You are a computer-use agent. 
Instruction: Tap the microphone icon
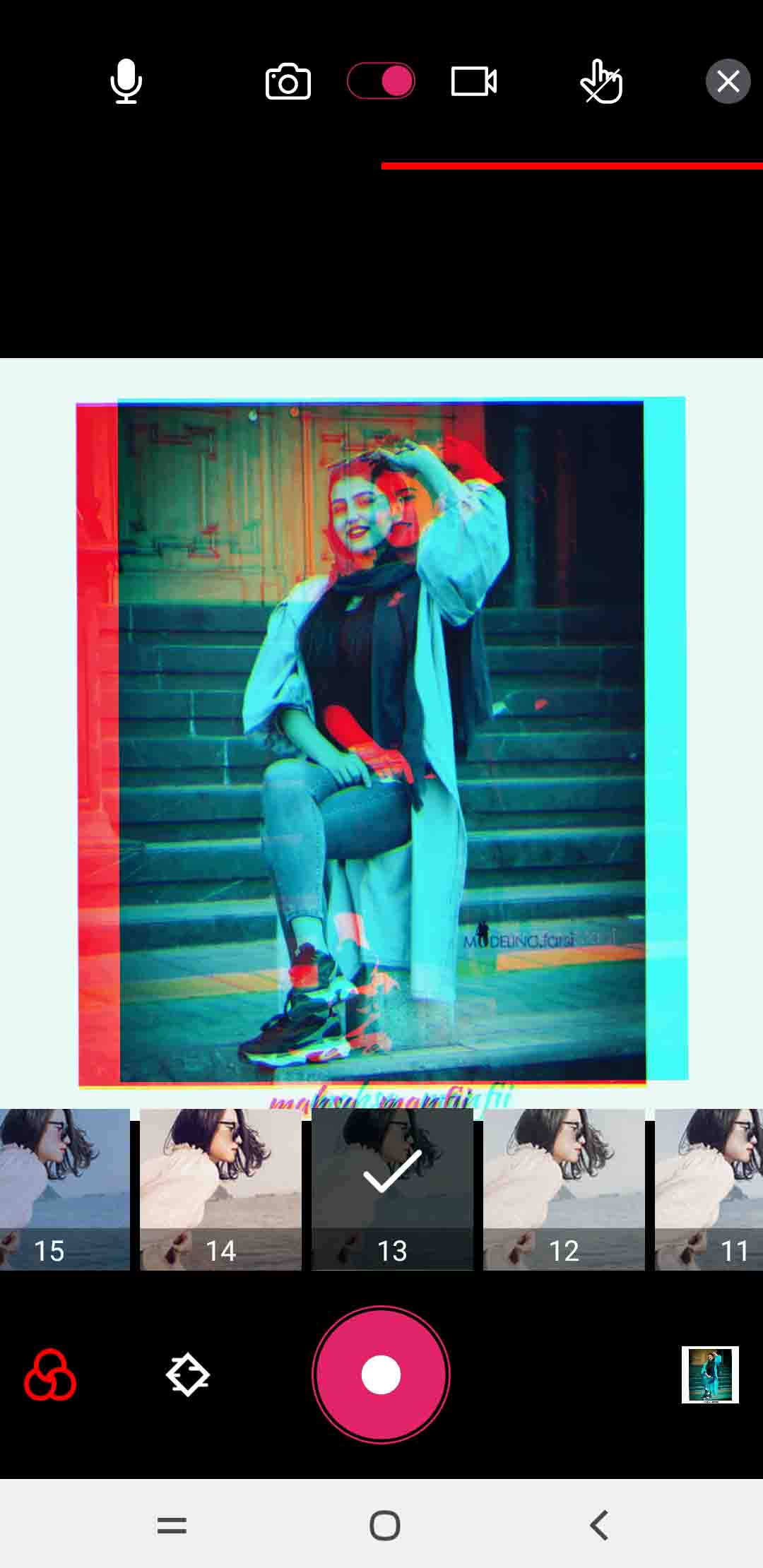pyautogui.click(x=126, y=82)
